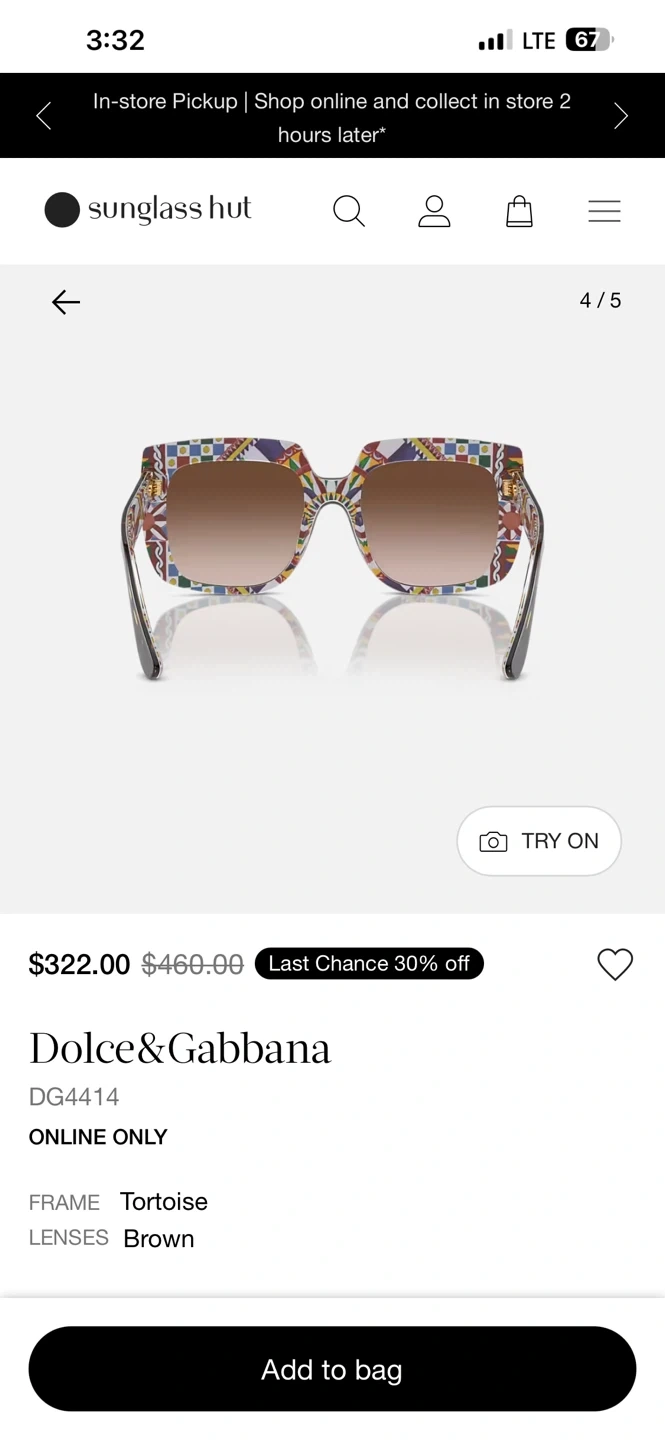665x1440 pixels.
Task: Open the search icon
Action: tap(348, 211)
